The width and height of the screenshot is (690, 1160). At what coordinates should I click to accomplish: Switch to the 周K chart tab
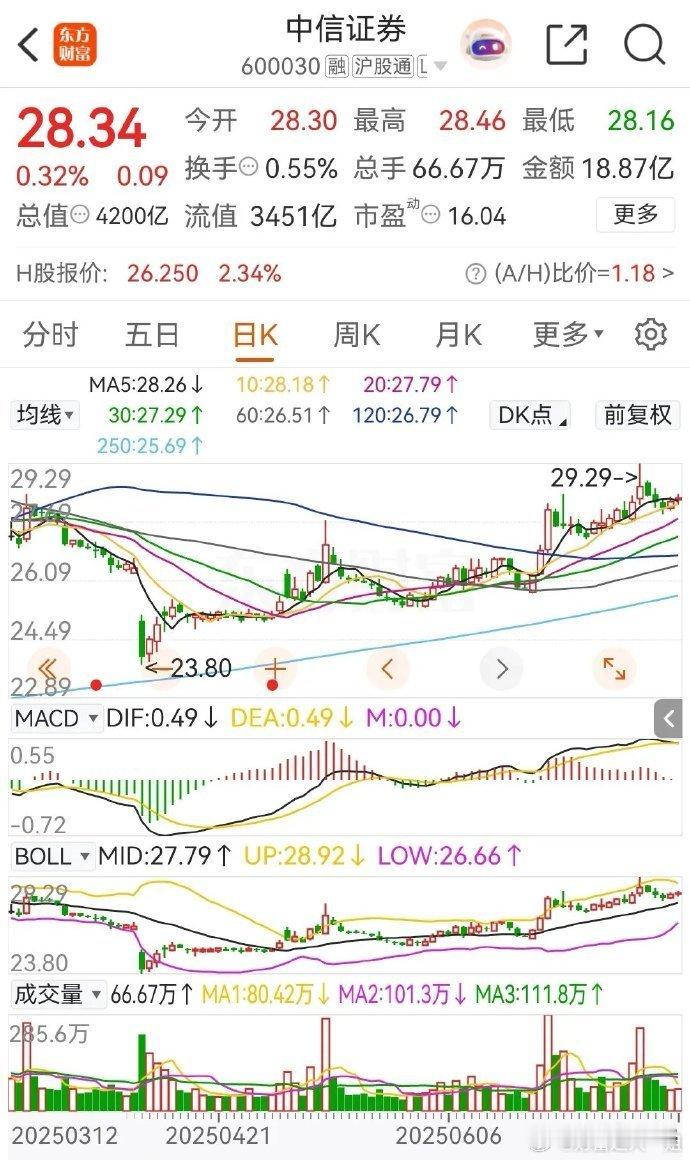click(356, 335)
